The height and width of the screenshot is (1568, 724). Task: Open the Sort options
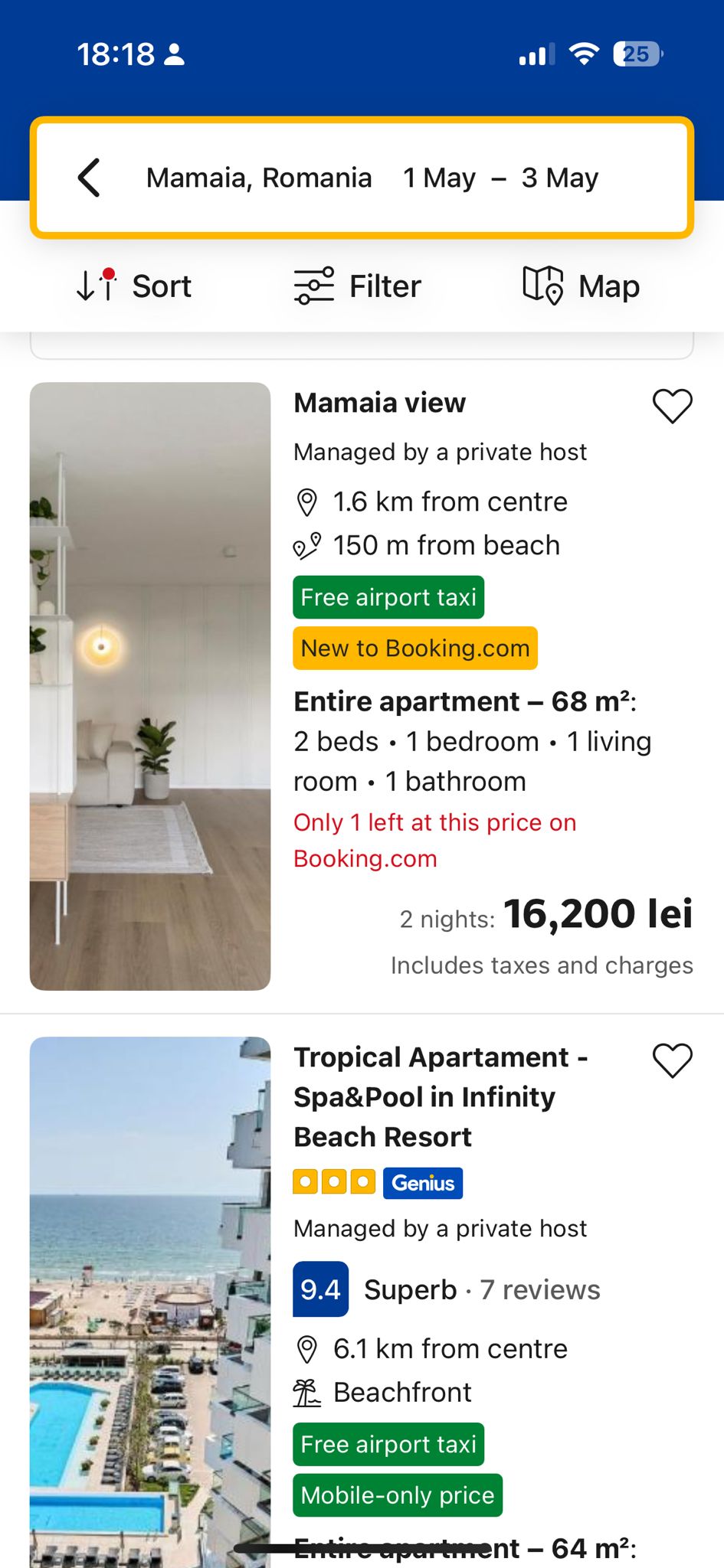[135, 286]
